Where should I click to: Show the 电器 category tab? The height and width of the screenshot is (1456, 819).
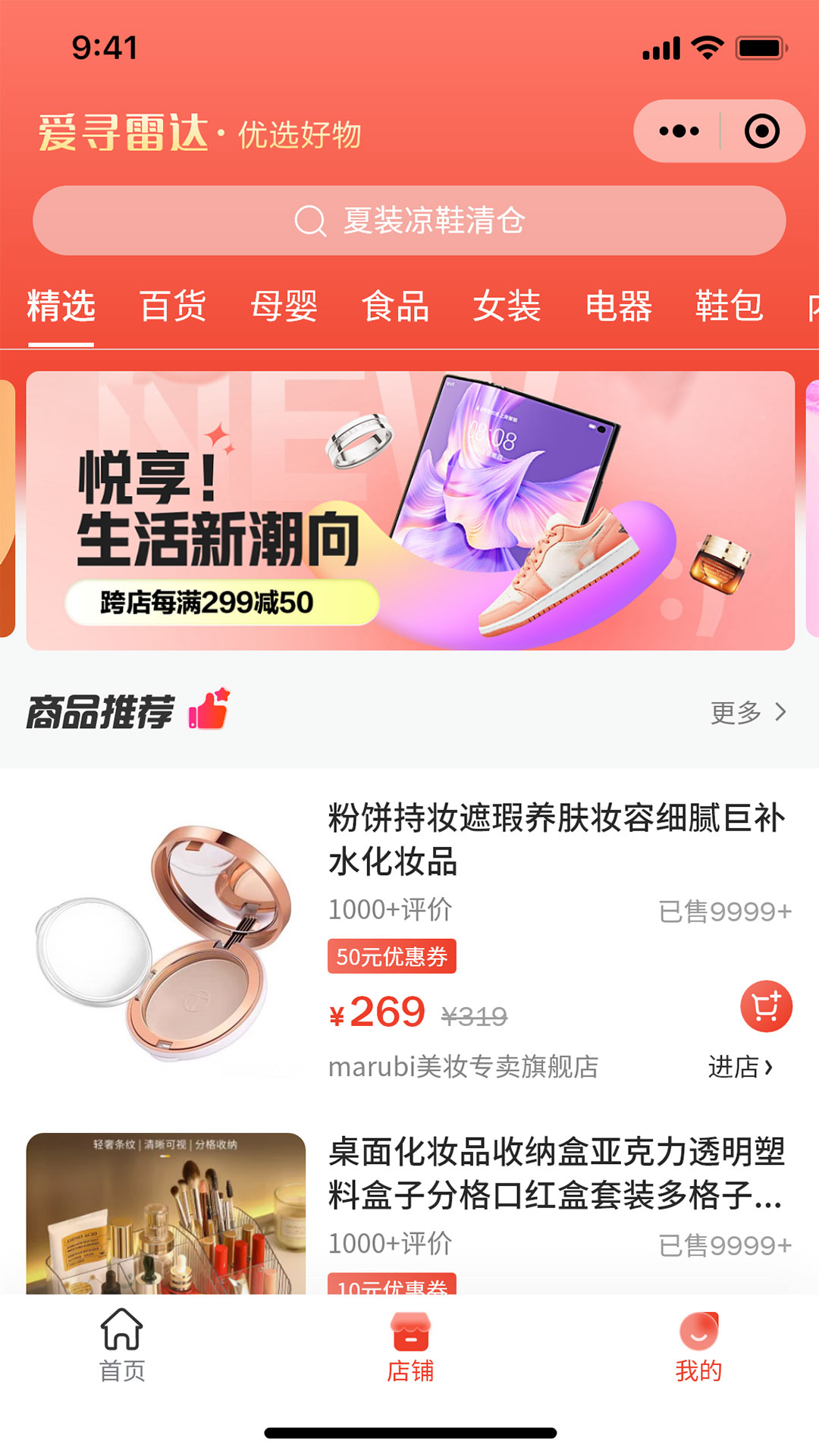[619, 306]
